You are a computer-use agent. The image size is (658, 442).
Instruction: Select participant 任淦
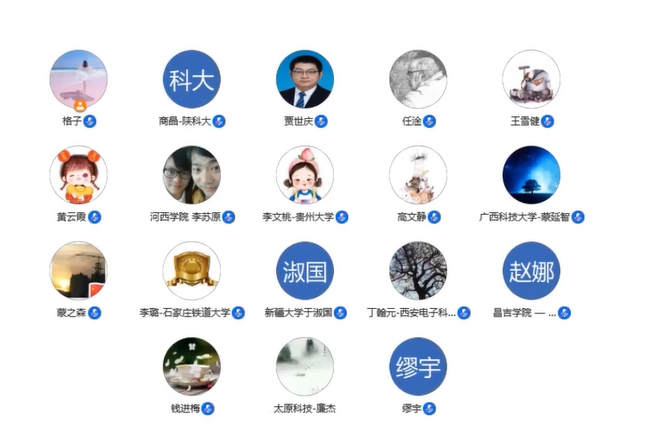418,80
